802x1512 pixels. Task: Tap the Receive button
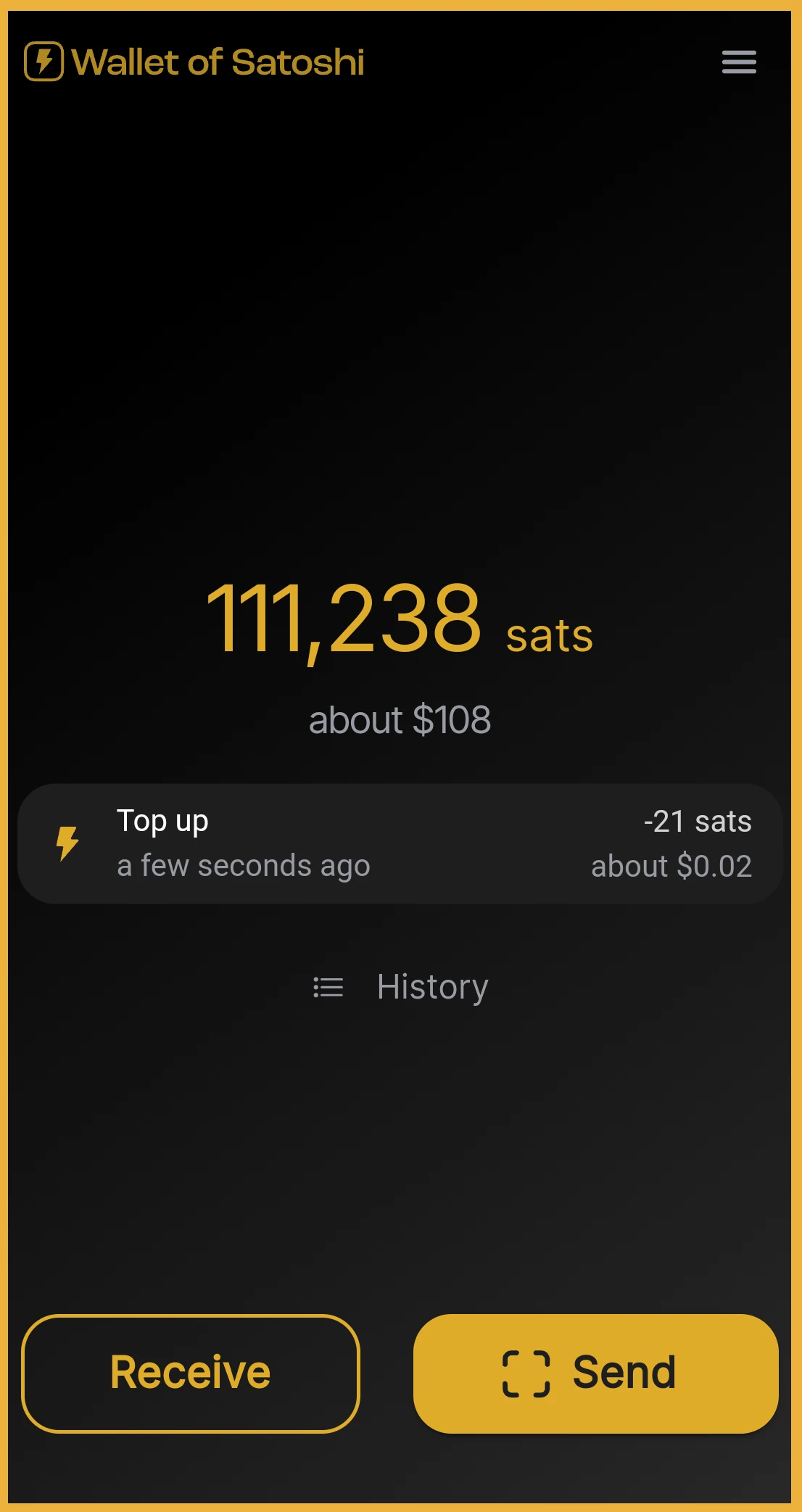coord(191,1373)
